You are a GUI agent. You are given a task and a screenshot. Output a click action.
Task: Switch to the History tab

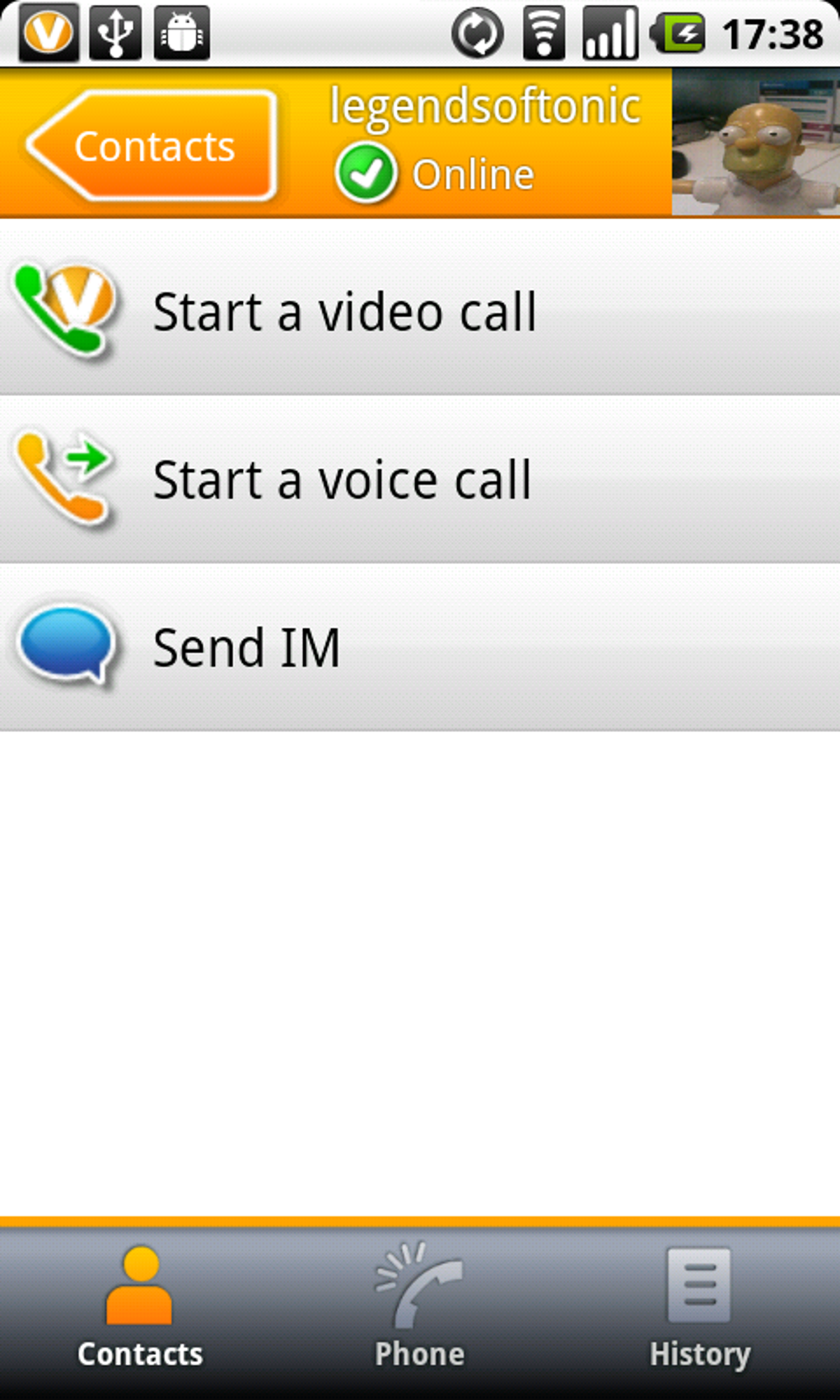[x=700, y=1309]
